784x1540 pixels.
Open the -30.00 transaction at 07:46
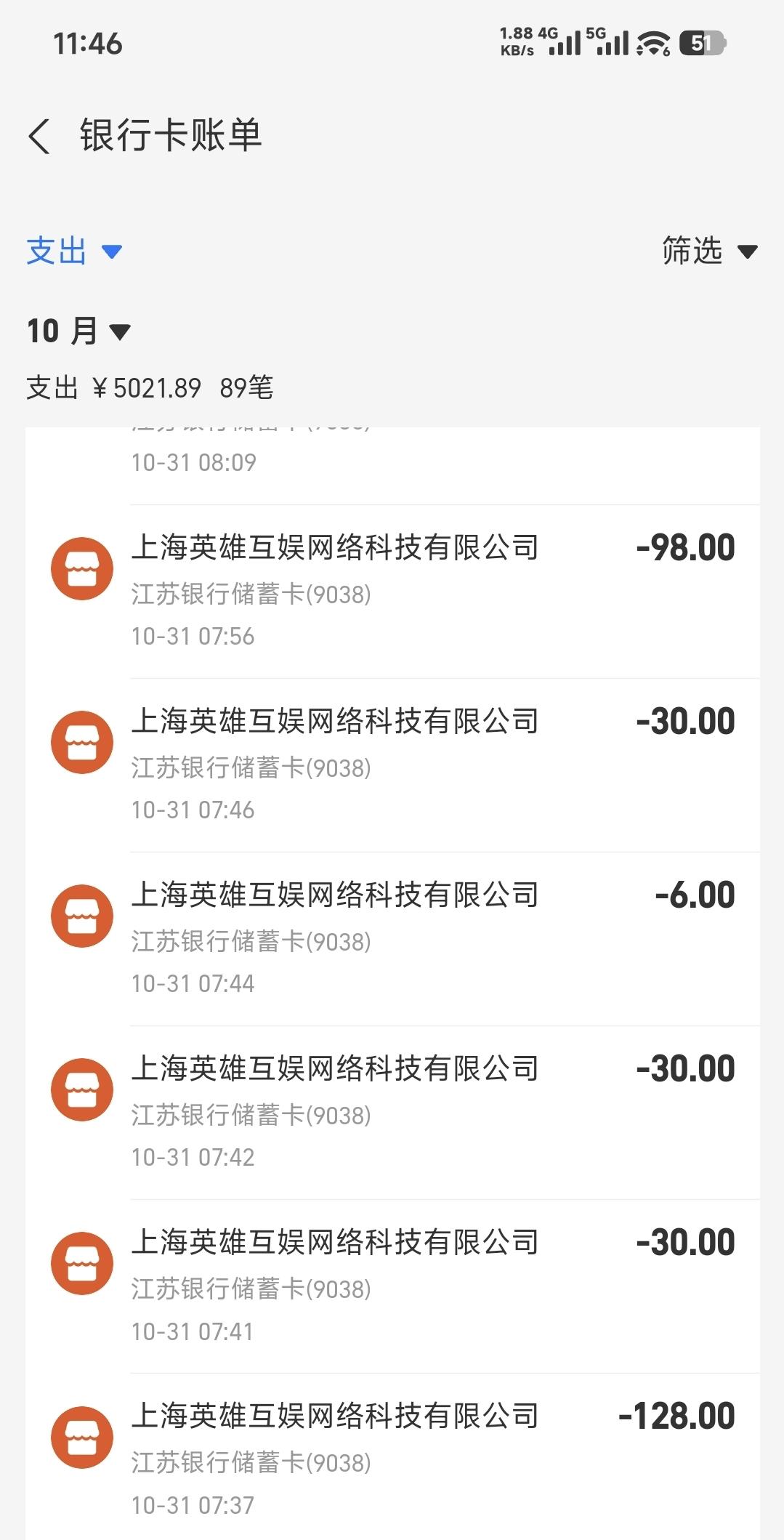coord(392,764)
